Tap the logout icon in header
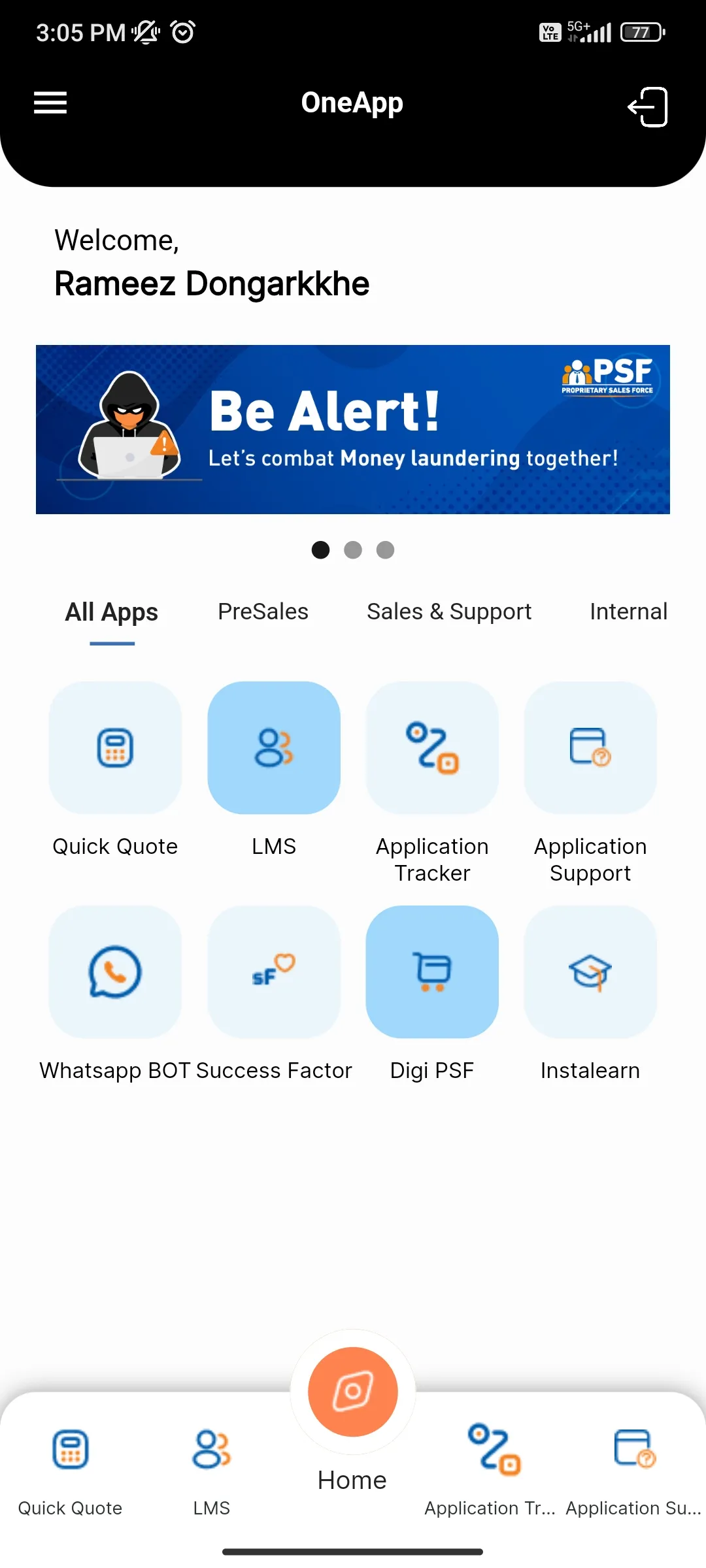Screen dimensions: 706x1568 [647, 106]
